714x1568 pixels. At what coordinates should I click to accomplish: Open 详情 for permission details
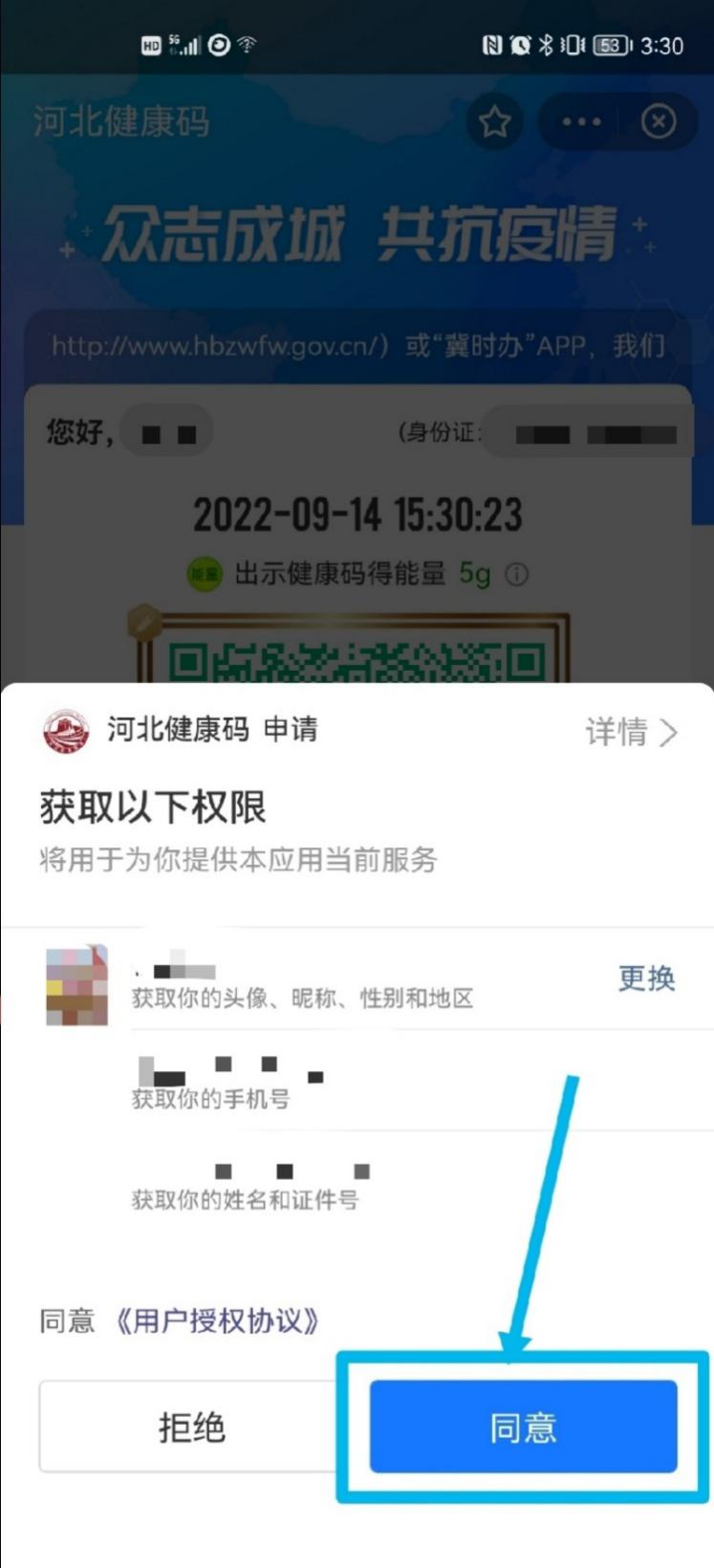tap(631, 732)
